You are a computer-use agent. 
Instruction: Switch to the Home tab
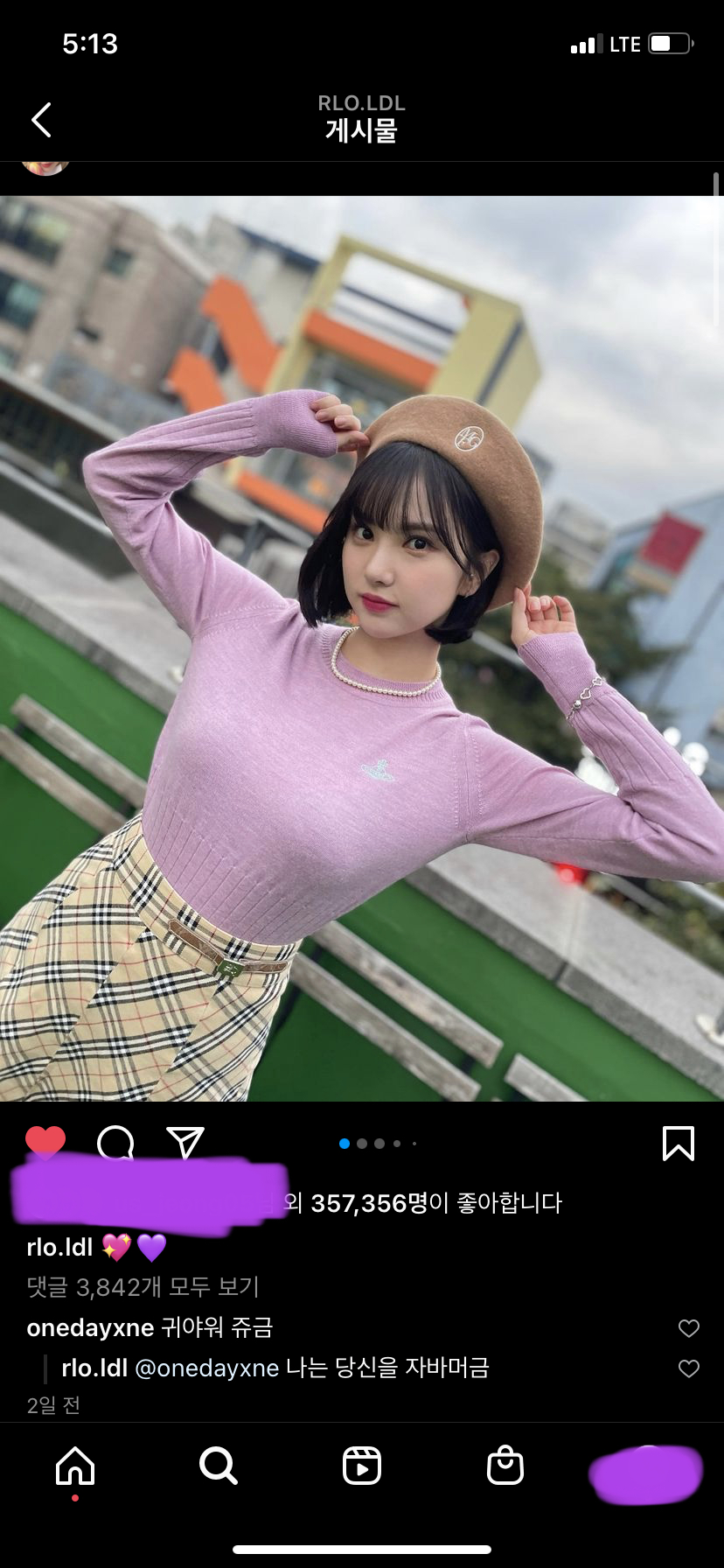click(x=75, y=1465)
